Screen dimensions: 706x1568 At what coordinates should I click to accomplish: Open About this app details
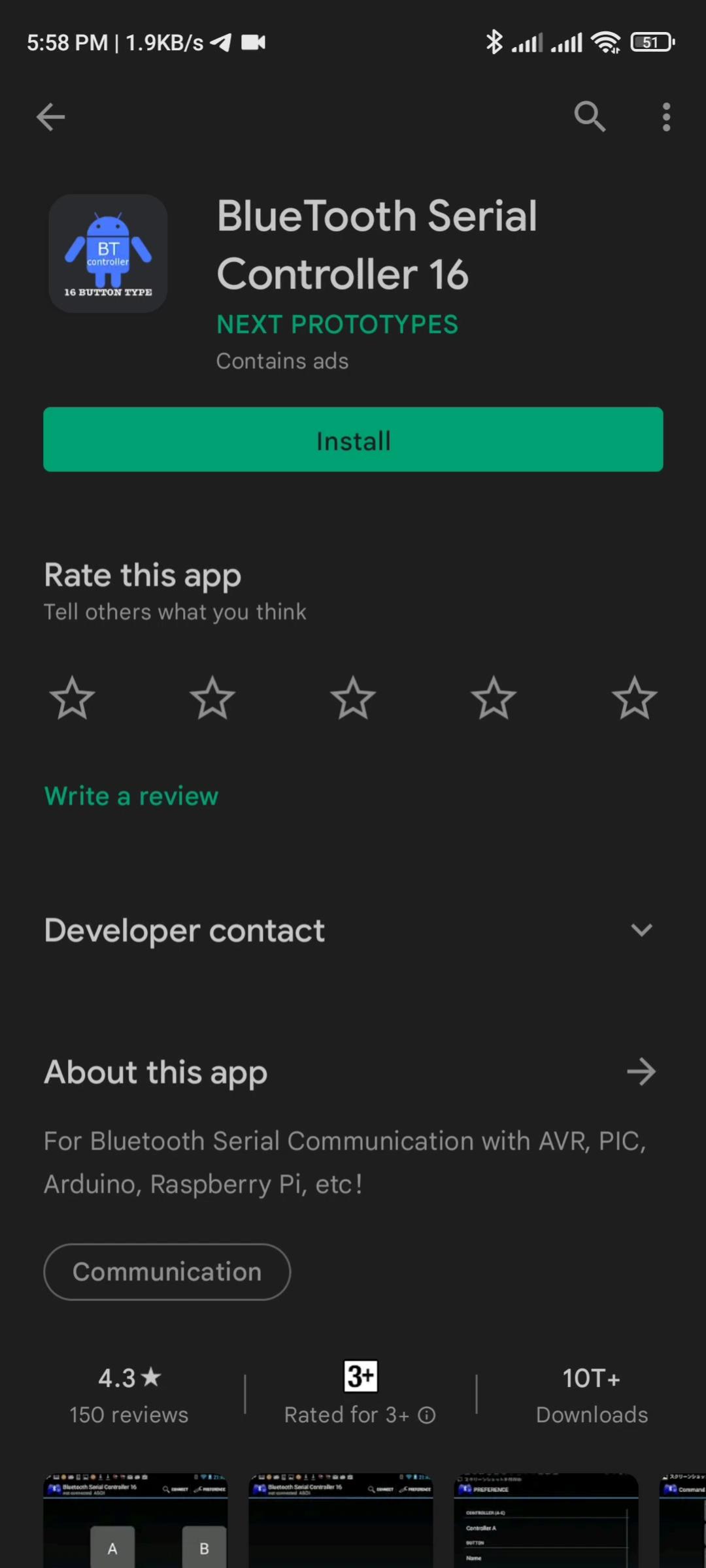click(x=641, y=1072)
